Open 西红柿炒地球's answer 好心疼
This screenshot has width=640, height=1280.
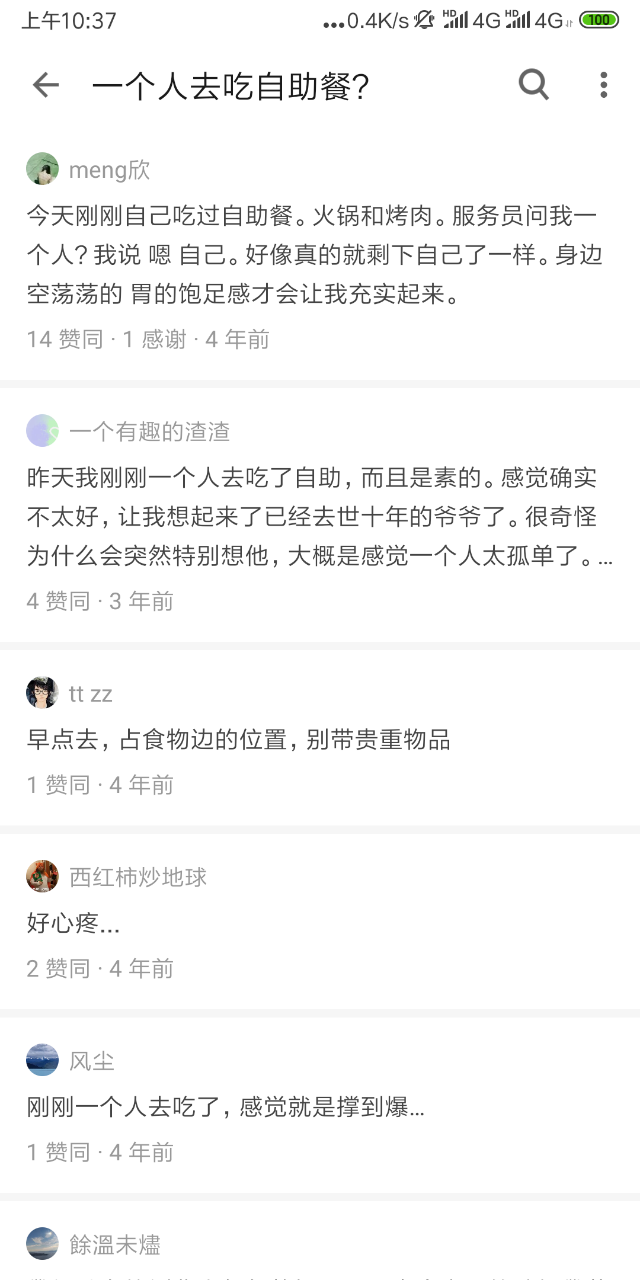74,924
